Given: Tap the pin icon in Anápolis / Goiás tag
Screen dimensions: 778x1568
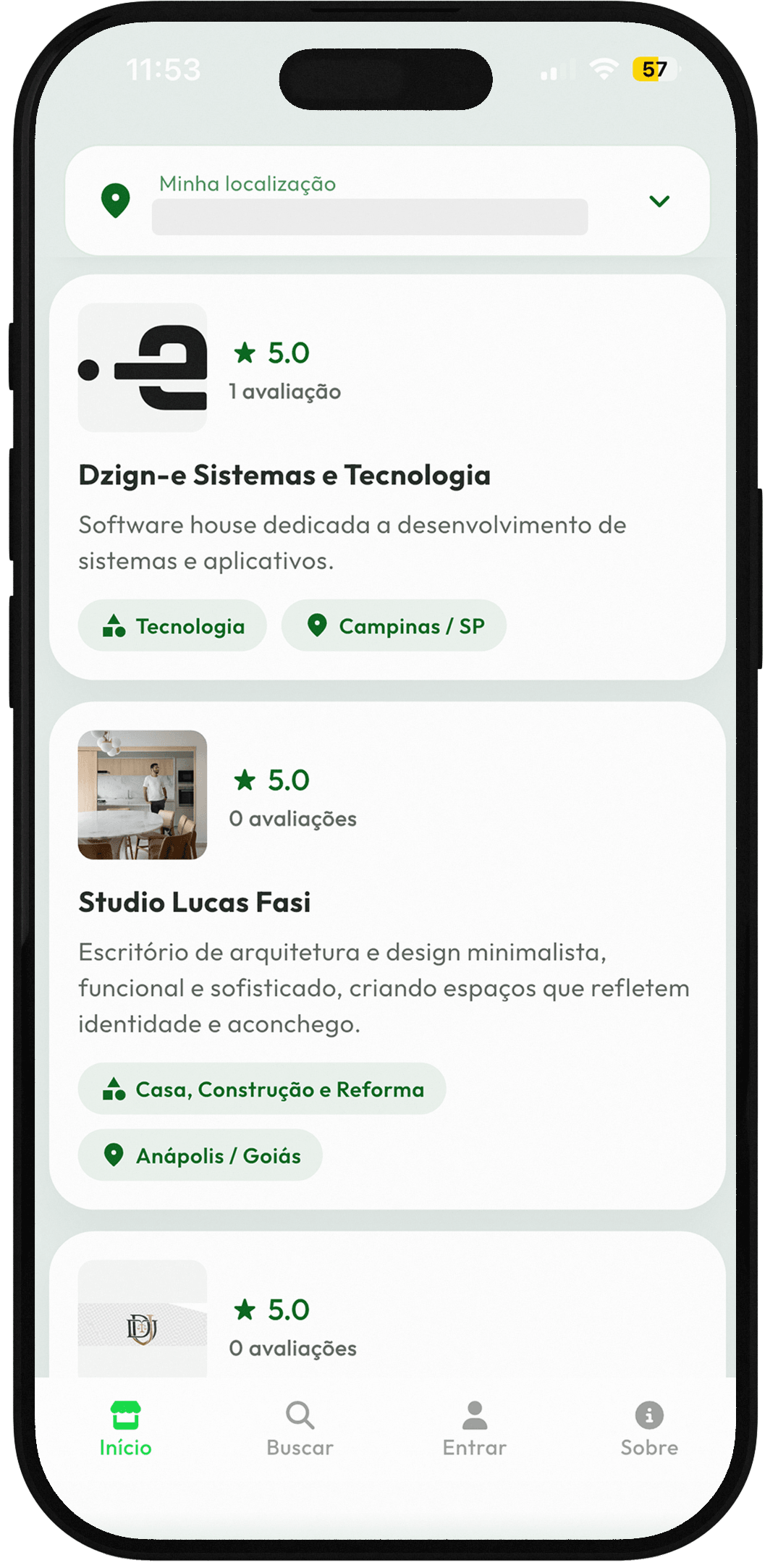Looking at the screenshot, I should pyautogui.click(x=116, y=1155).
